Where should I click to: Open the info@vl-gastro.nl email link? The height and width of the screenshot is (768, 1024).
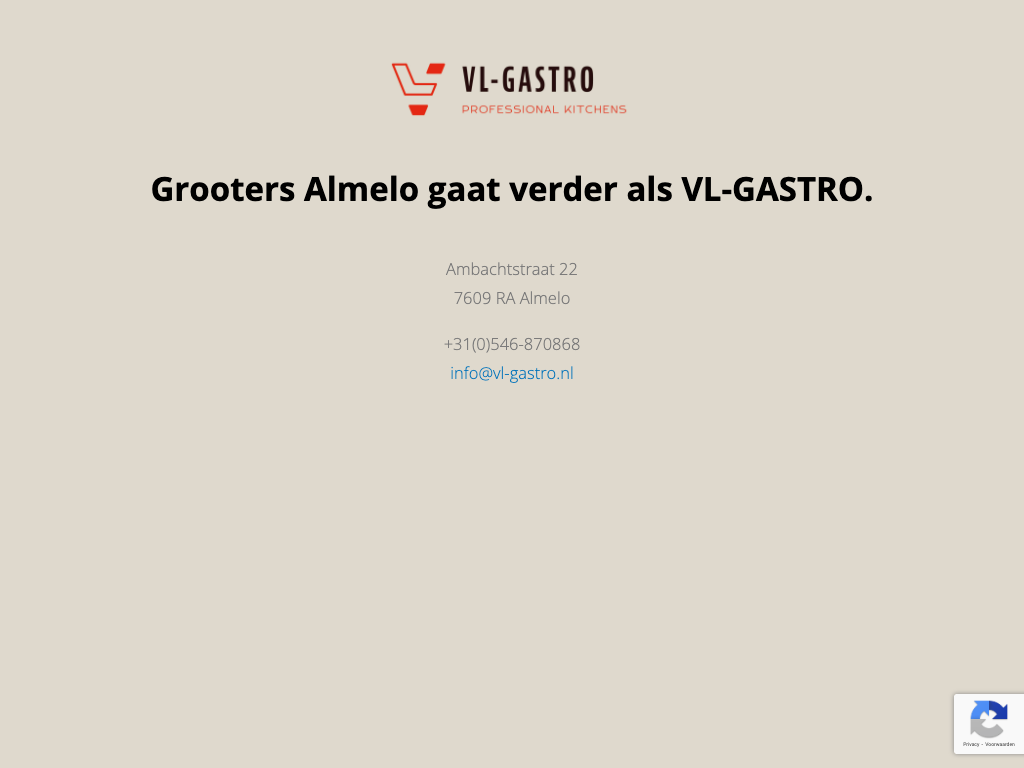511,373
